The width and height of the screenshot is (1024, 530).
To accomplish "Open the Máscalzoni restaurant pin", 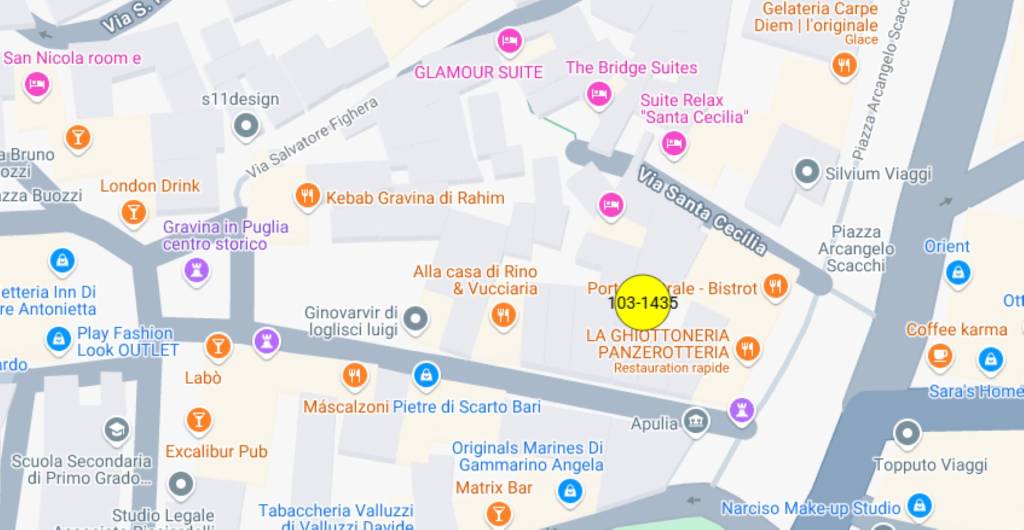I will tap(354, 376).
